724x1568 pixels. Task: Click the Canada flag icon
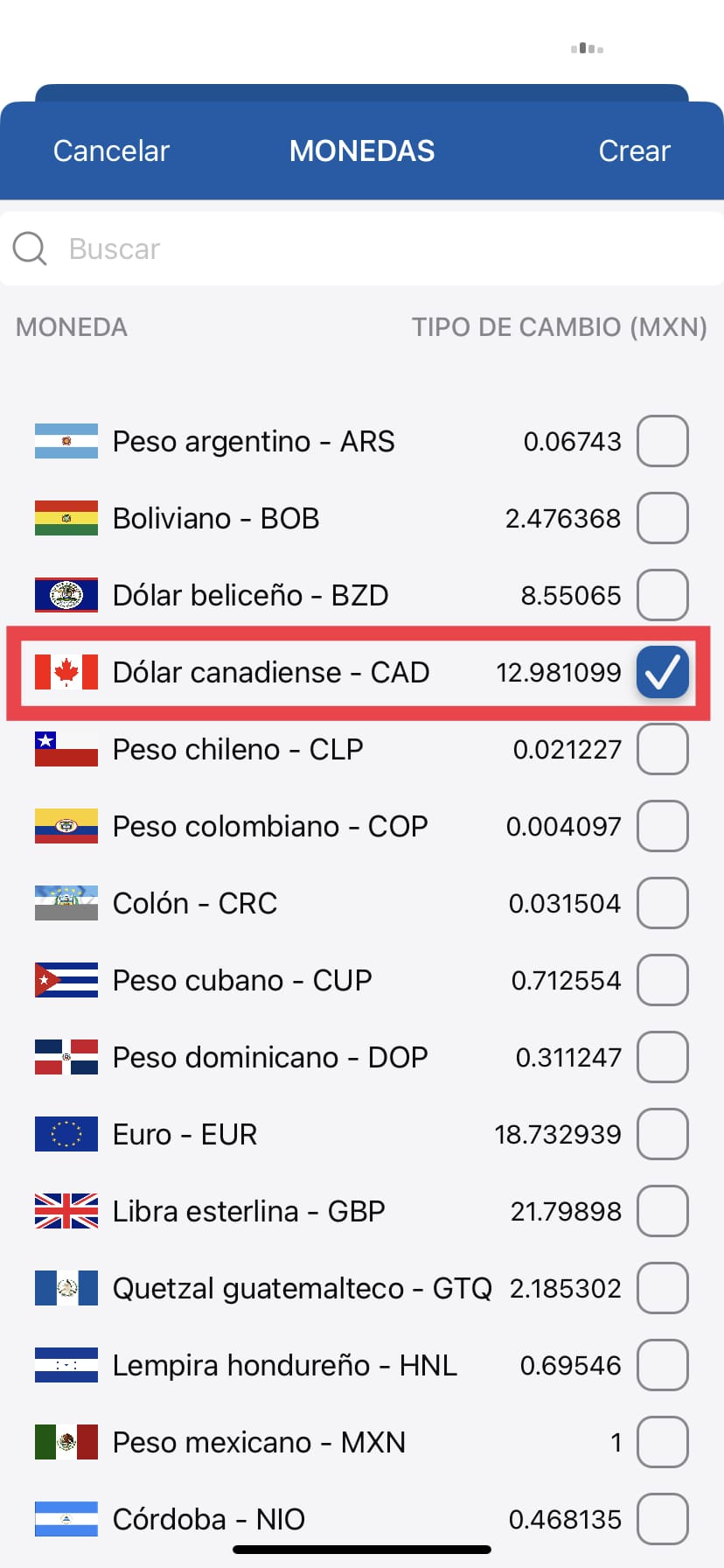(x=65, y=672)
